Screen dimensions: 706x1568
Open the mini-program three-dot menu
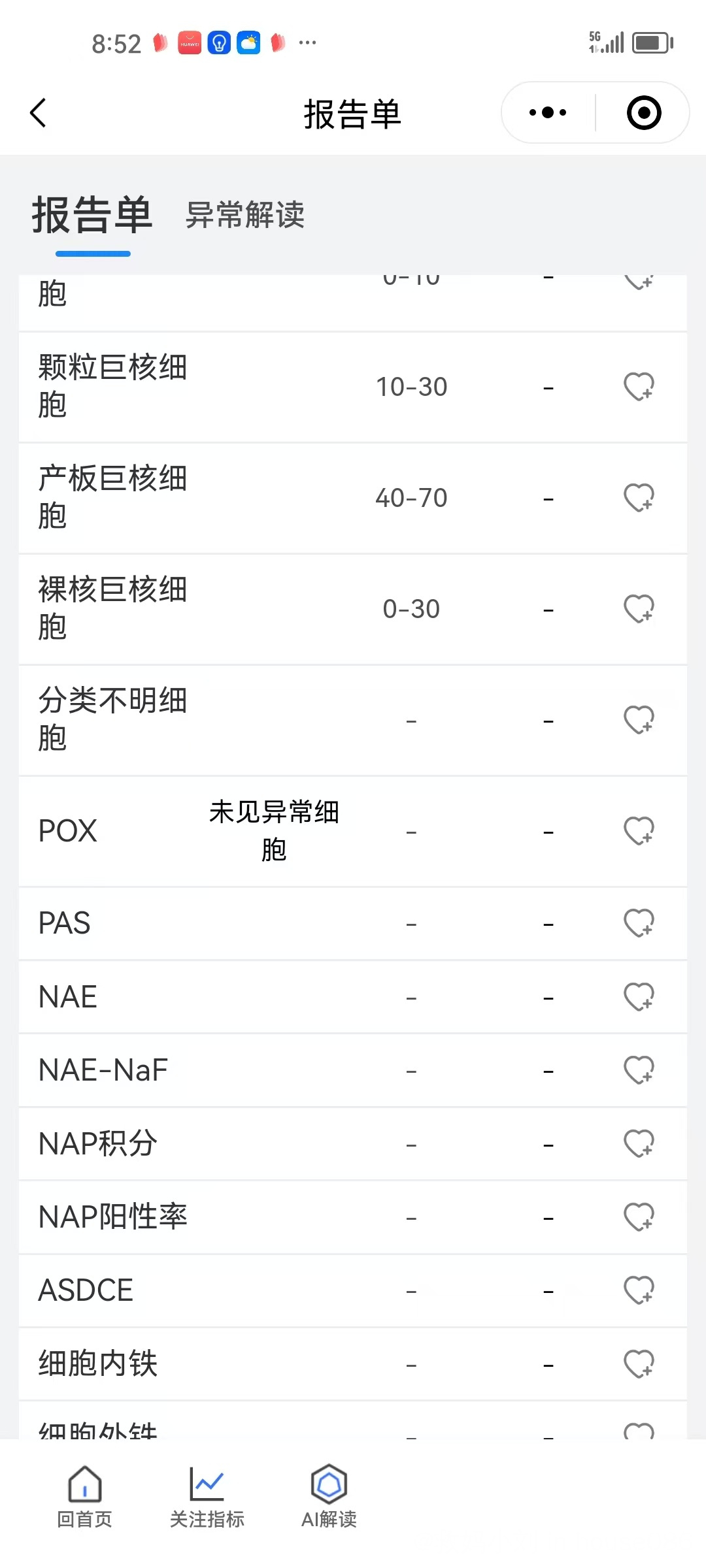[x=548, y=112]
